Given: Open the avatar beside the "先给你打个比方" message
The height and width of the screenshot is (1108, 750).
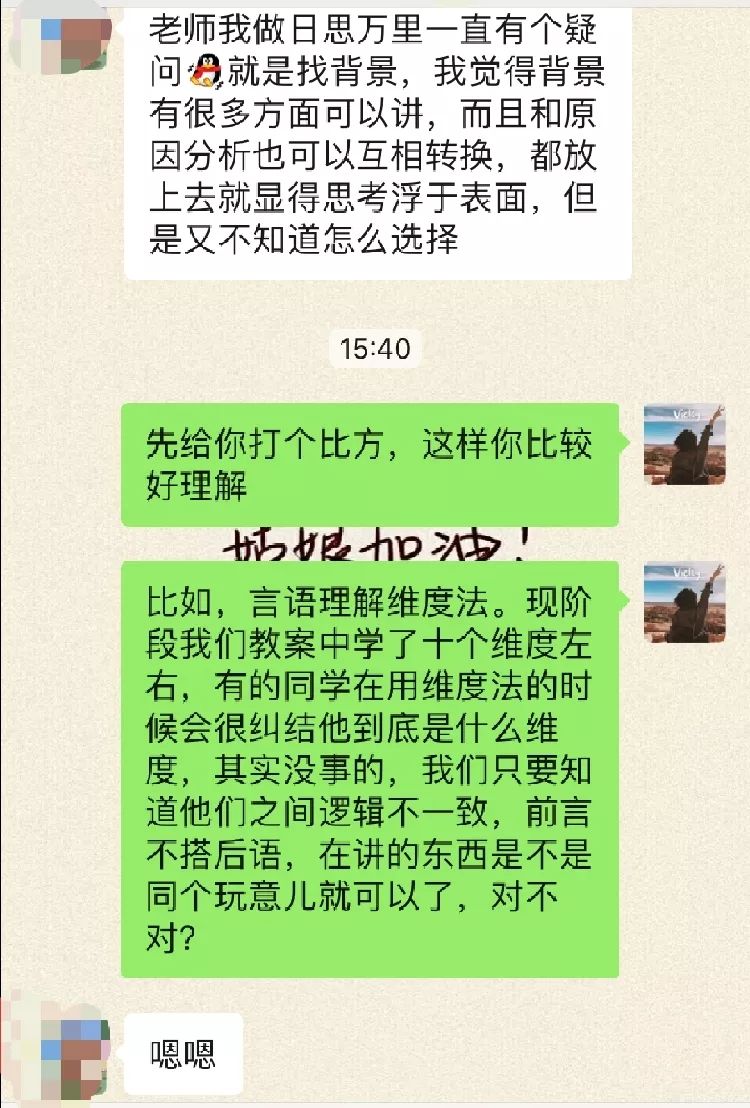Looking at the screenshot, I should click(x=684, y=443).
